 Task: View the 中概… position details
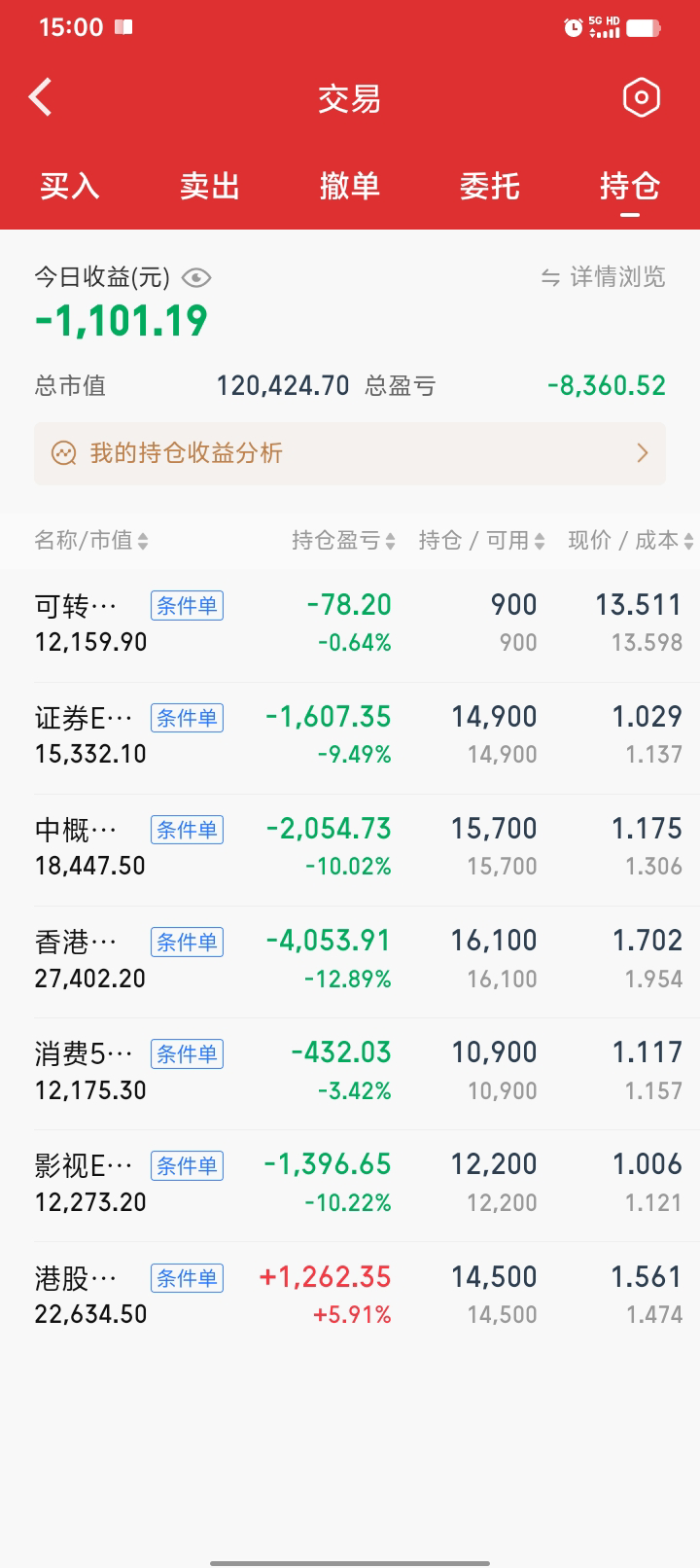[350, 847]
